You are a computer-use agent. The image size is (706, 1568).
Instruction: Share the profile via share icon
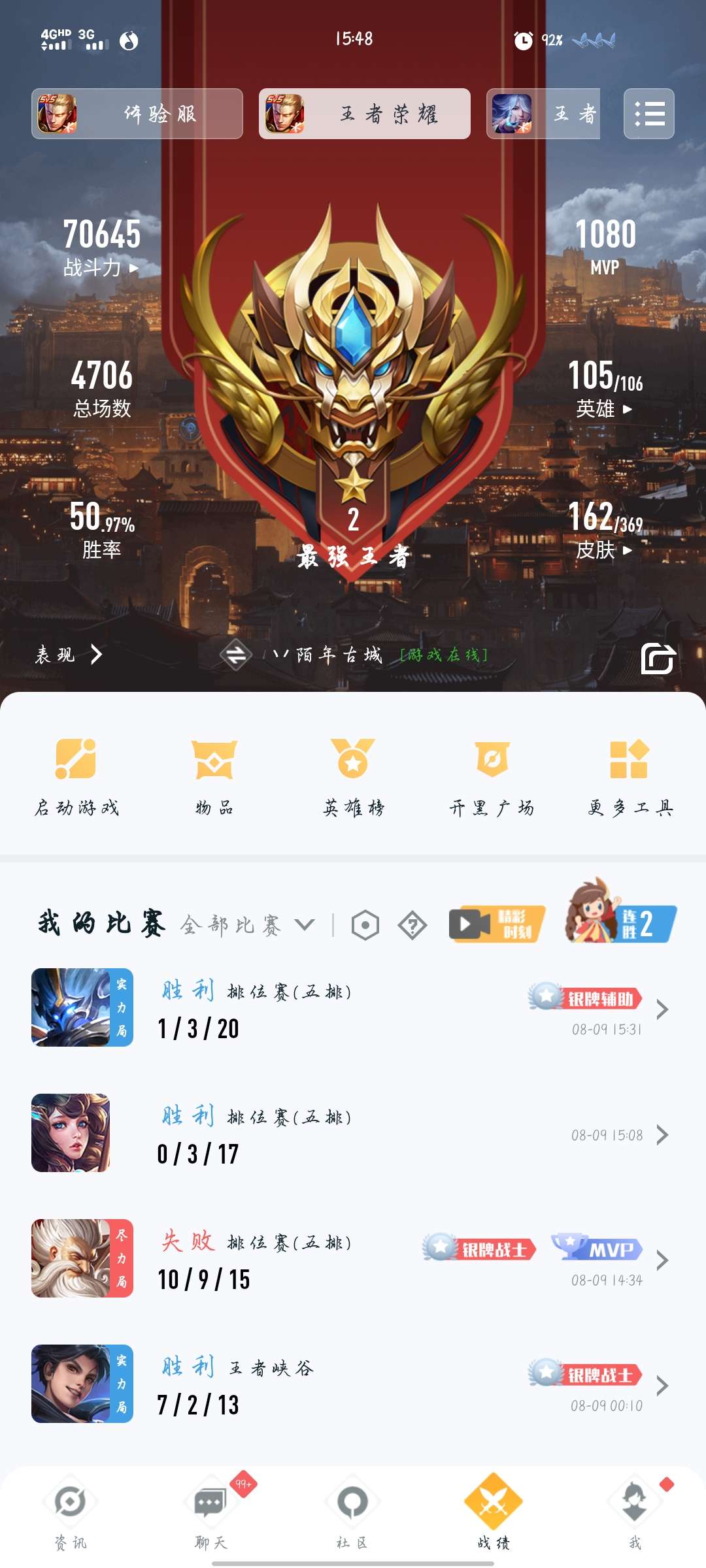coord(658,658)
